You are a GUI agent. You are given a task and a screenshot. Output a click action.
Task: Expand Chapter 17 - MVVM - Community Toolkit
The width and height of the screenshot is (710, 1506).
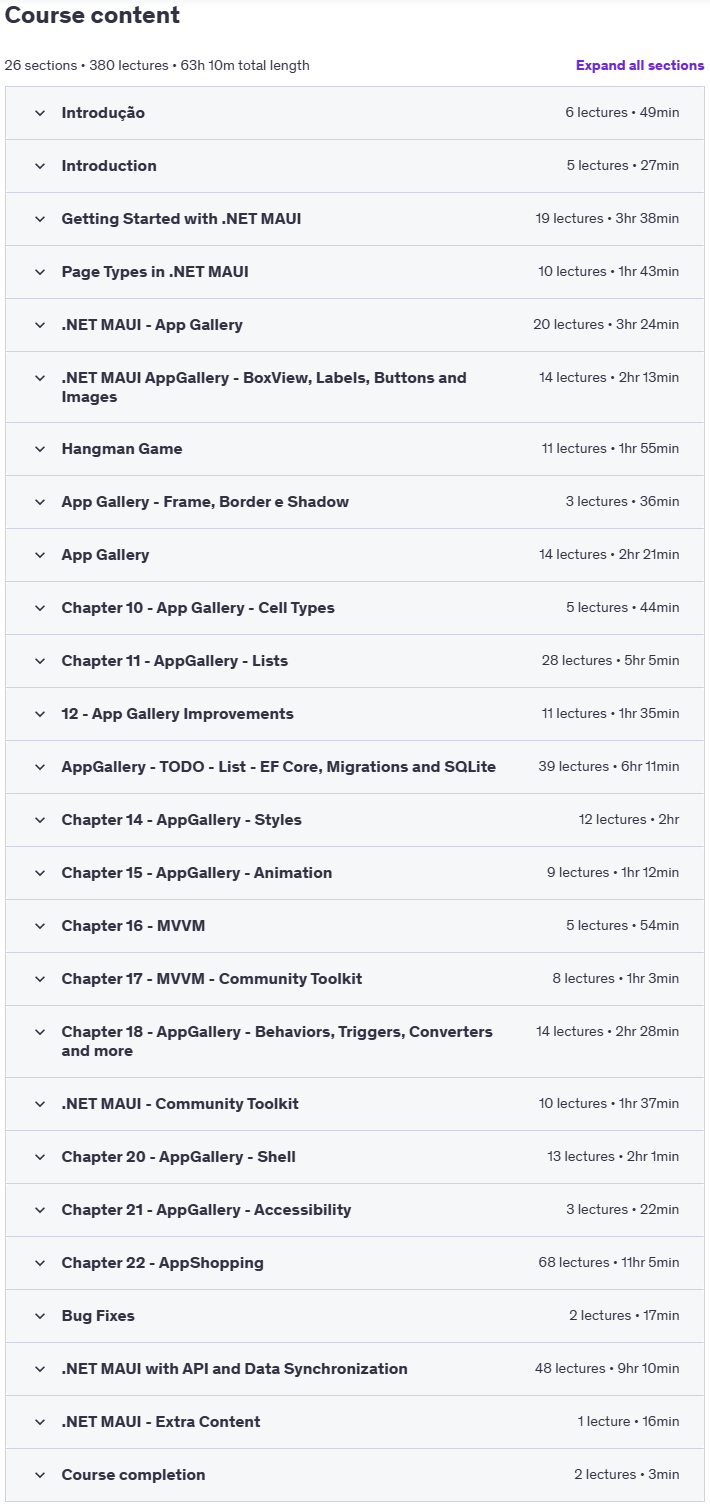point(355,979)
